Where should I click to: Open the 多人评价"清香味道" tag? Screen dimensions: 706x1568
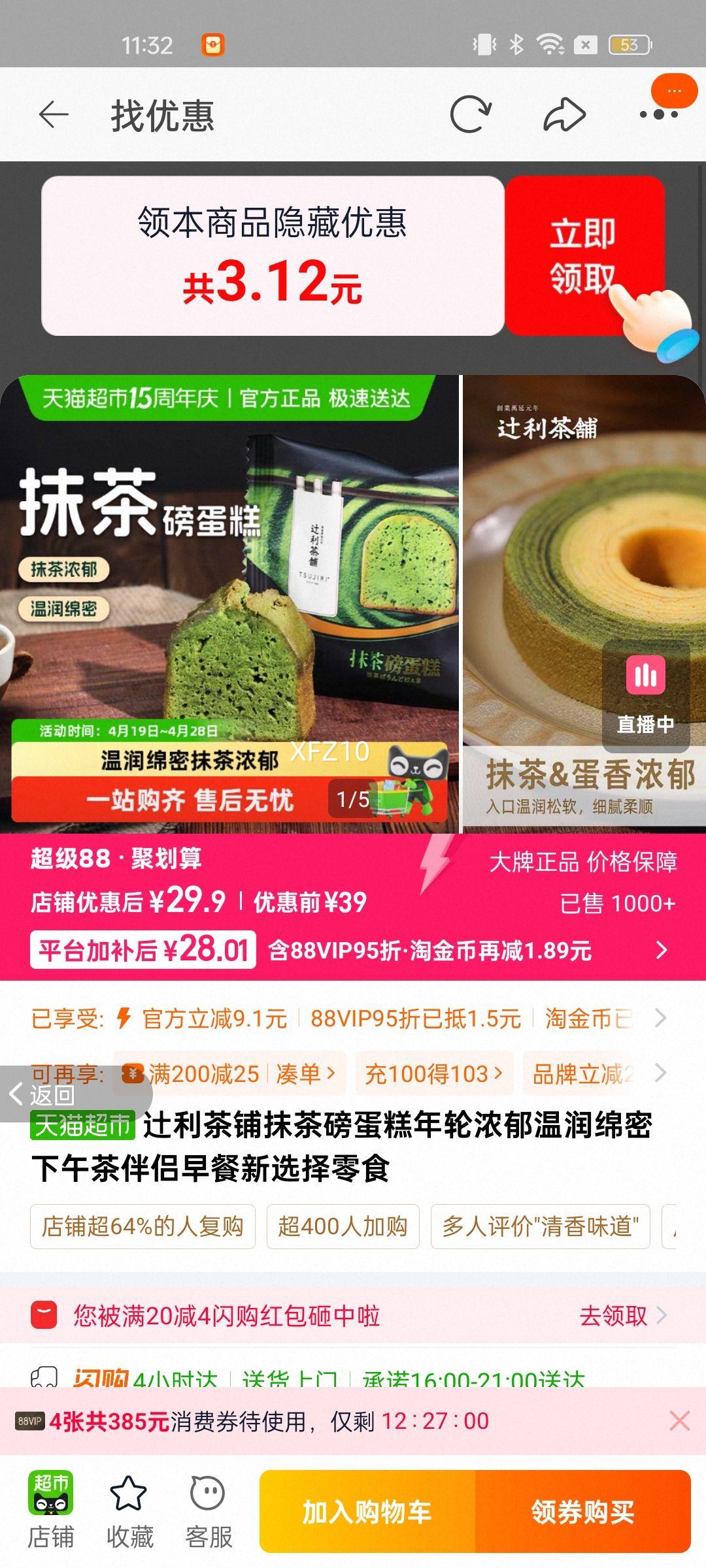point(540,1226)
